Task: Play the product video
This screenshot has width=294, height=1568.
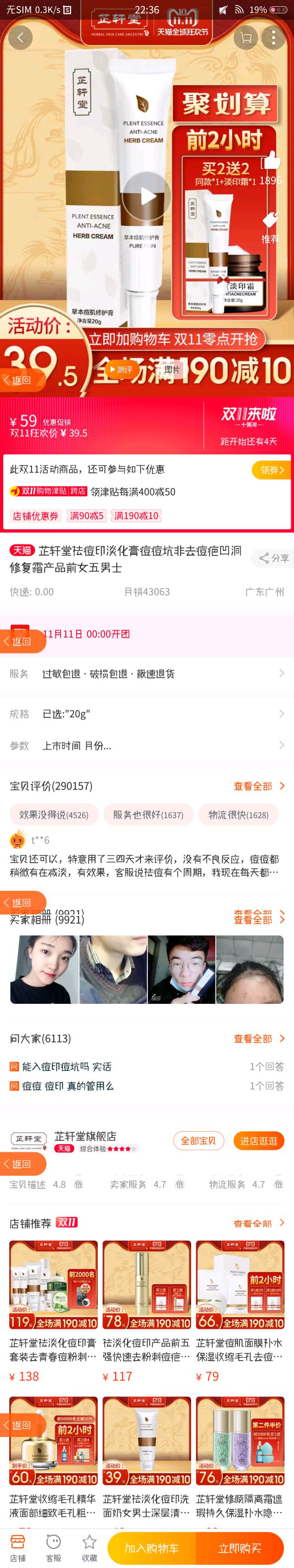Action: pos(147,196)
